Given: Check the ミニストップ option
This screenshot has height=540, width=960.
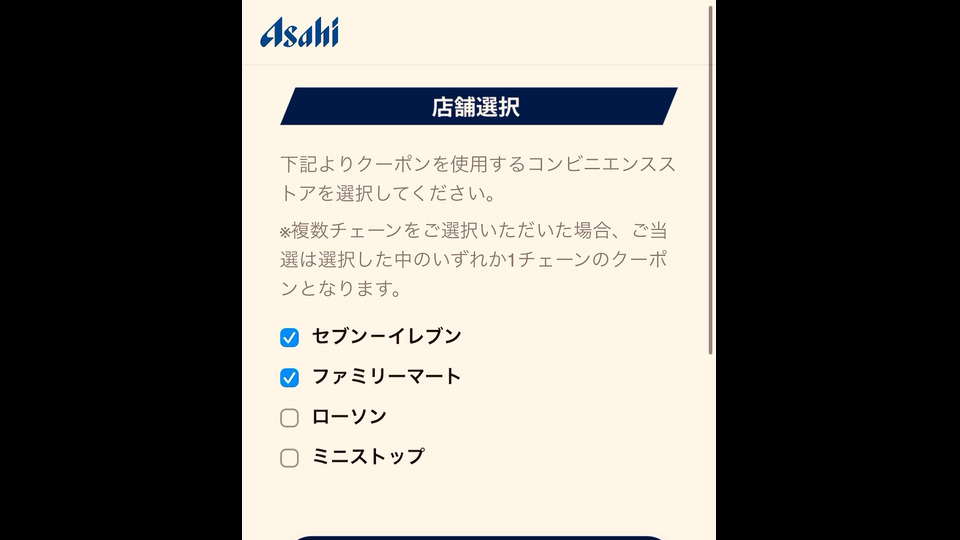Looking at the screenshot, I should (289, 458).
